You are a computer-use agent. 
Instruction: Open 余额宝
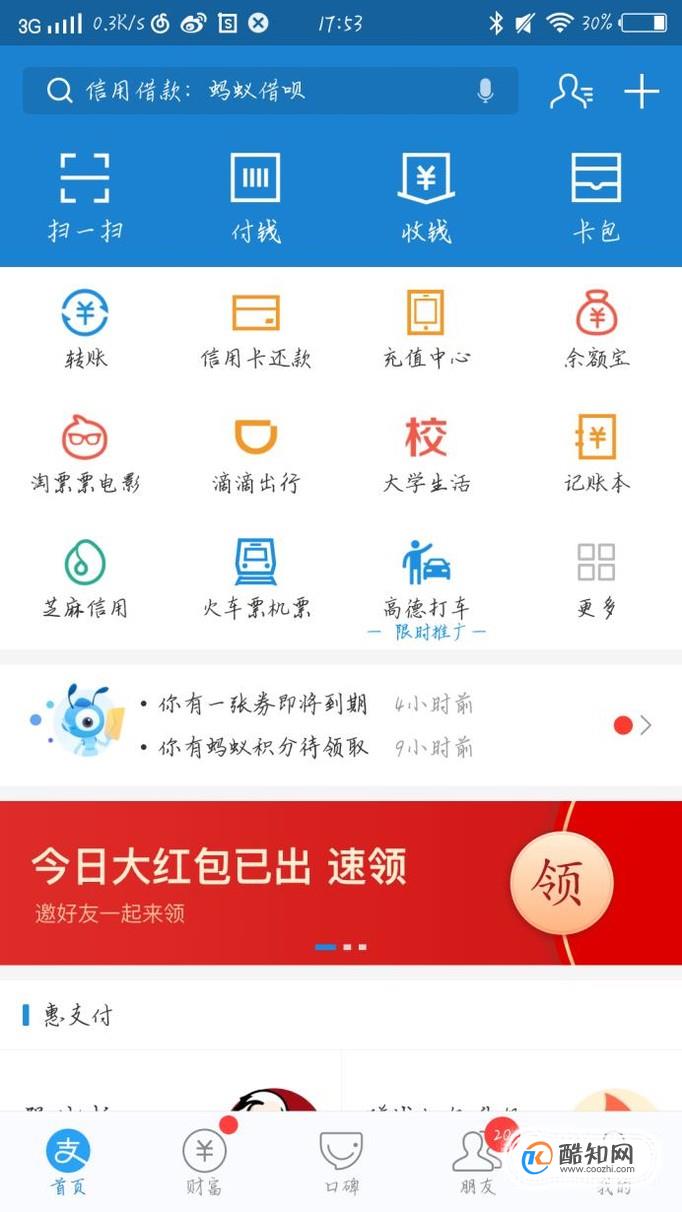click(x=596, y=329)
